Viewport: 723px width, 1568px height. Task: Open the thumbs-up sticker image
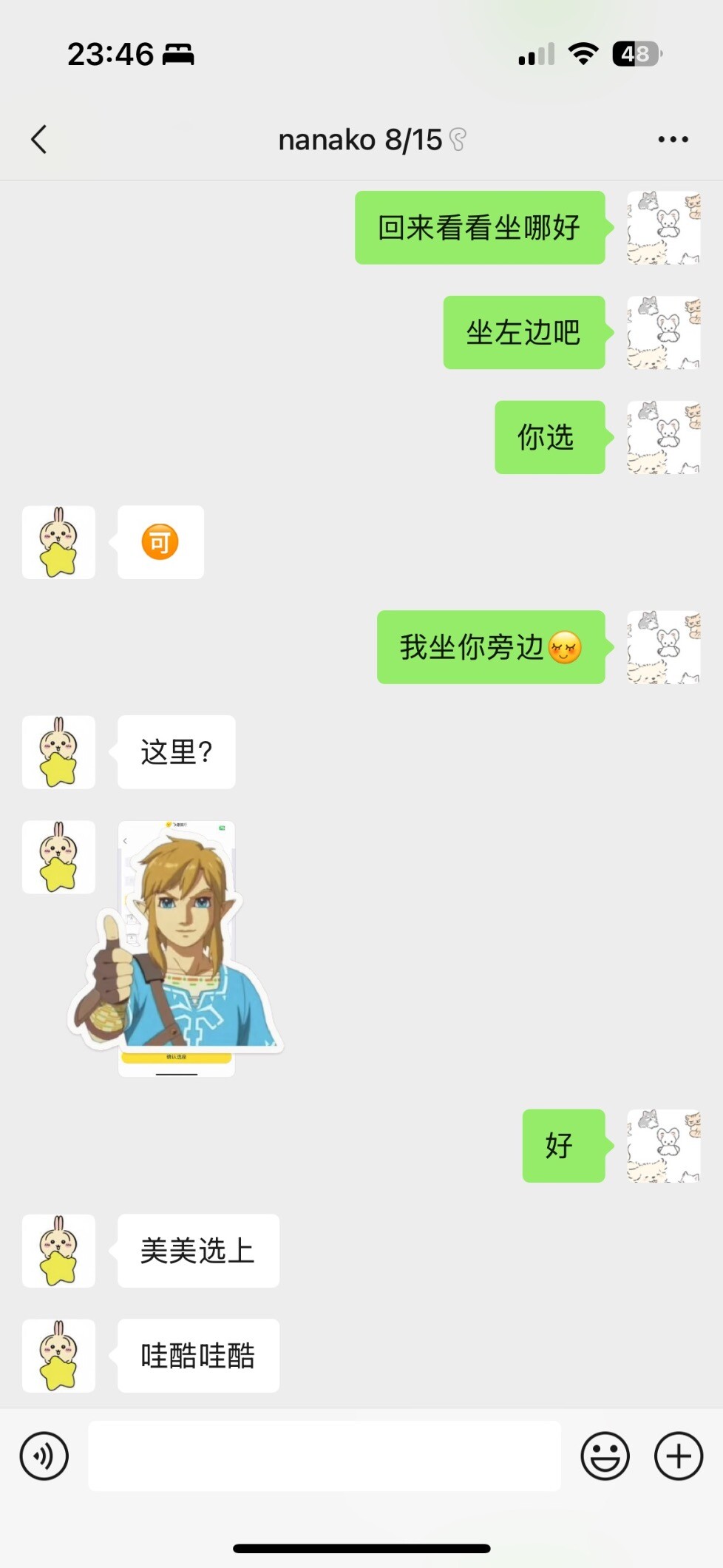point(176,948)
